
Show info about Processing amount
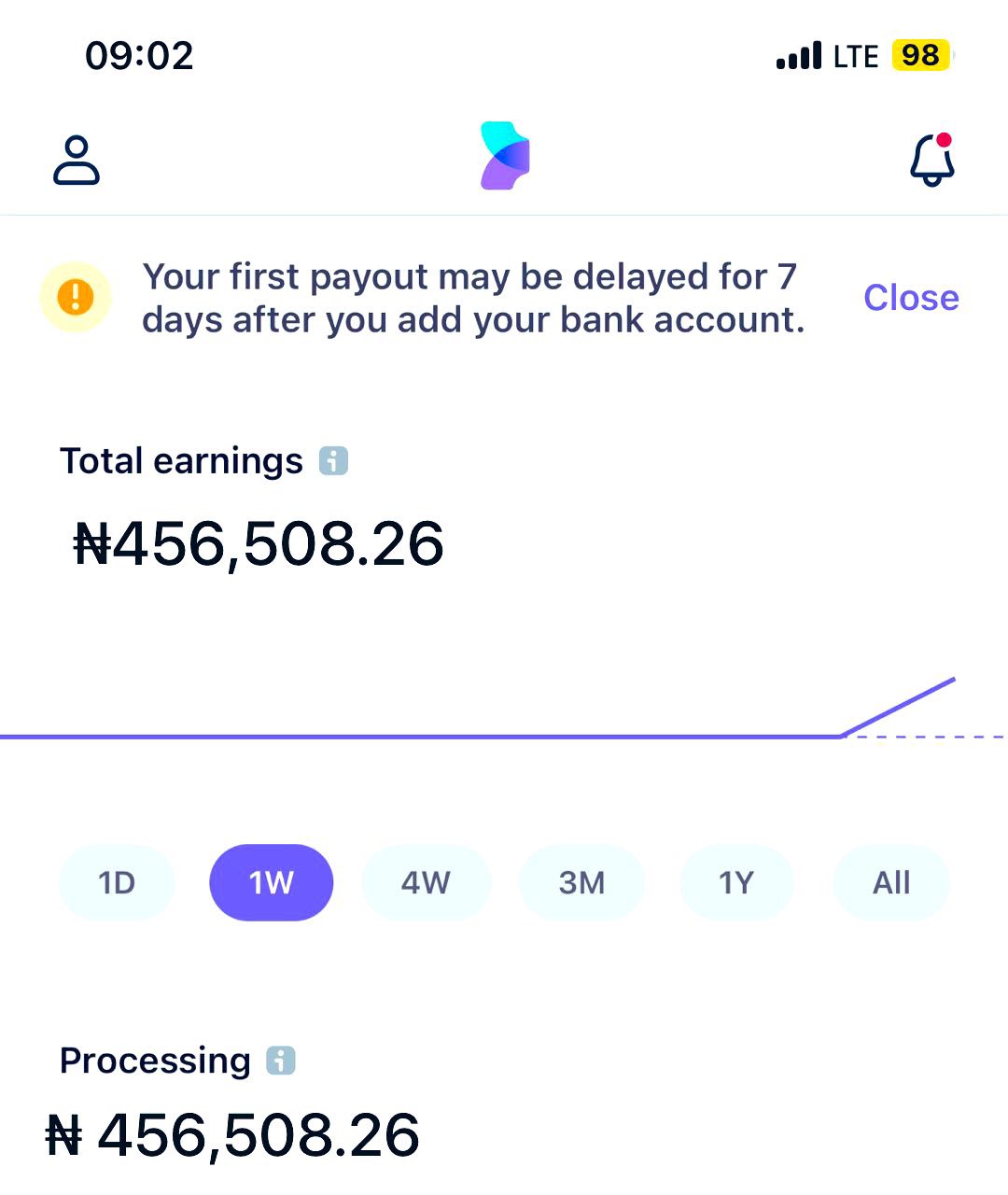click(x=280, y=1061)
